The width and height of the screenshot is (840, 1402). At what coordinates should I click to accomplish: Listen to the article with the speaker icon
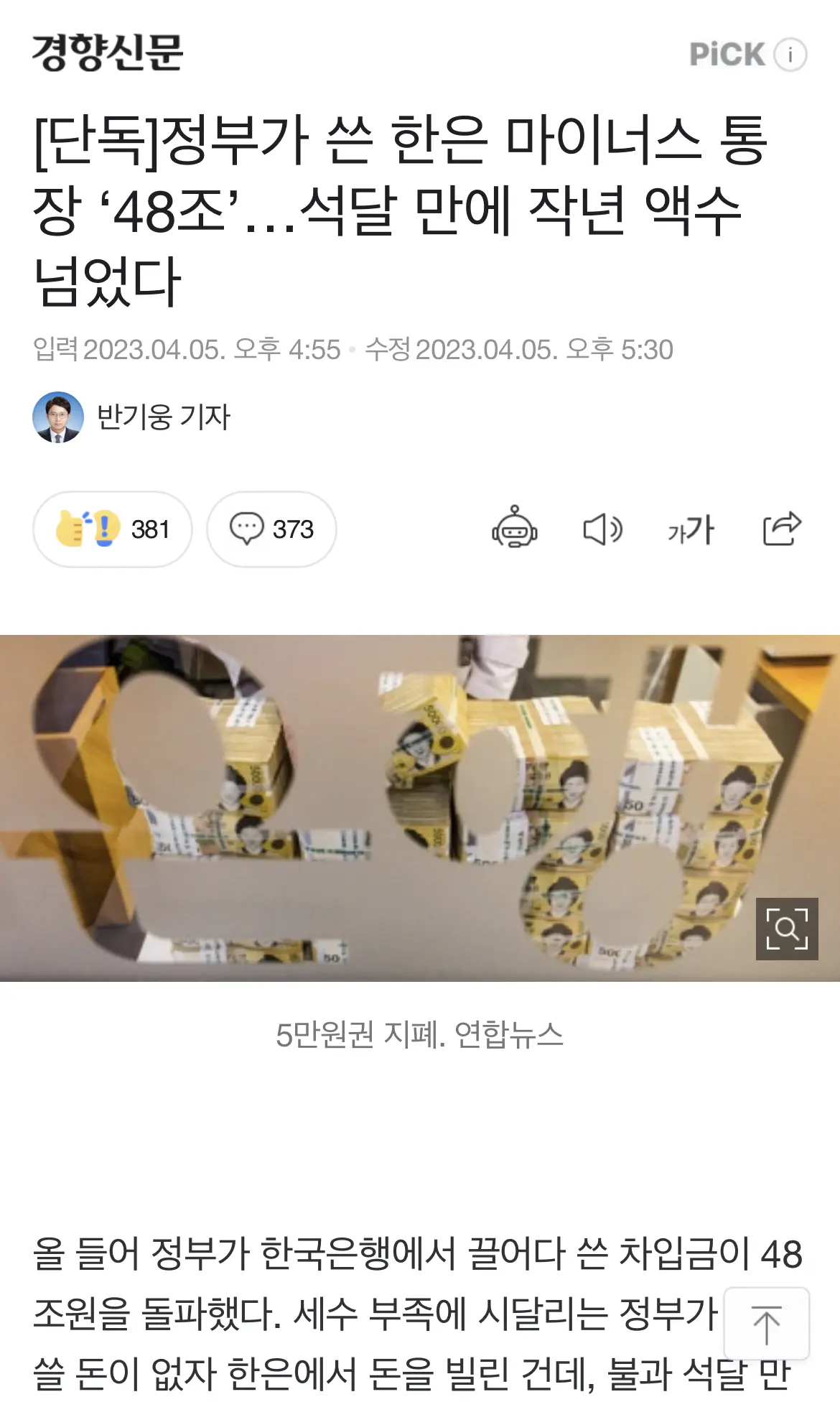[x=602, y=529]
